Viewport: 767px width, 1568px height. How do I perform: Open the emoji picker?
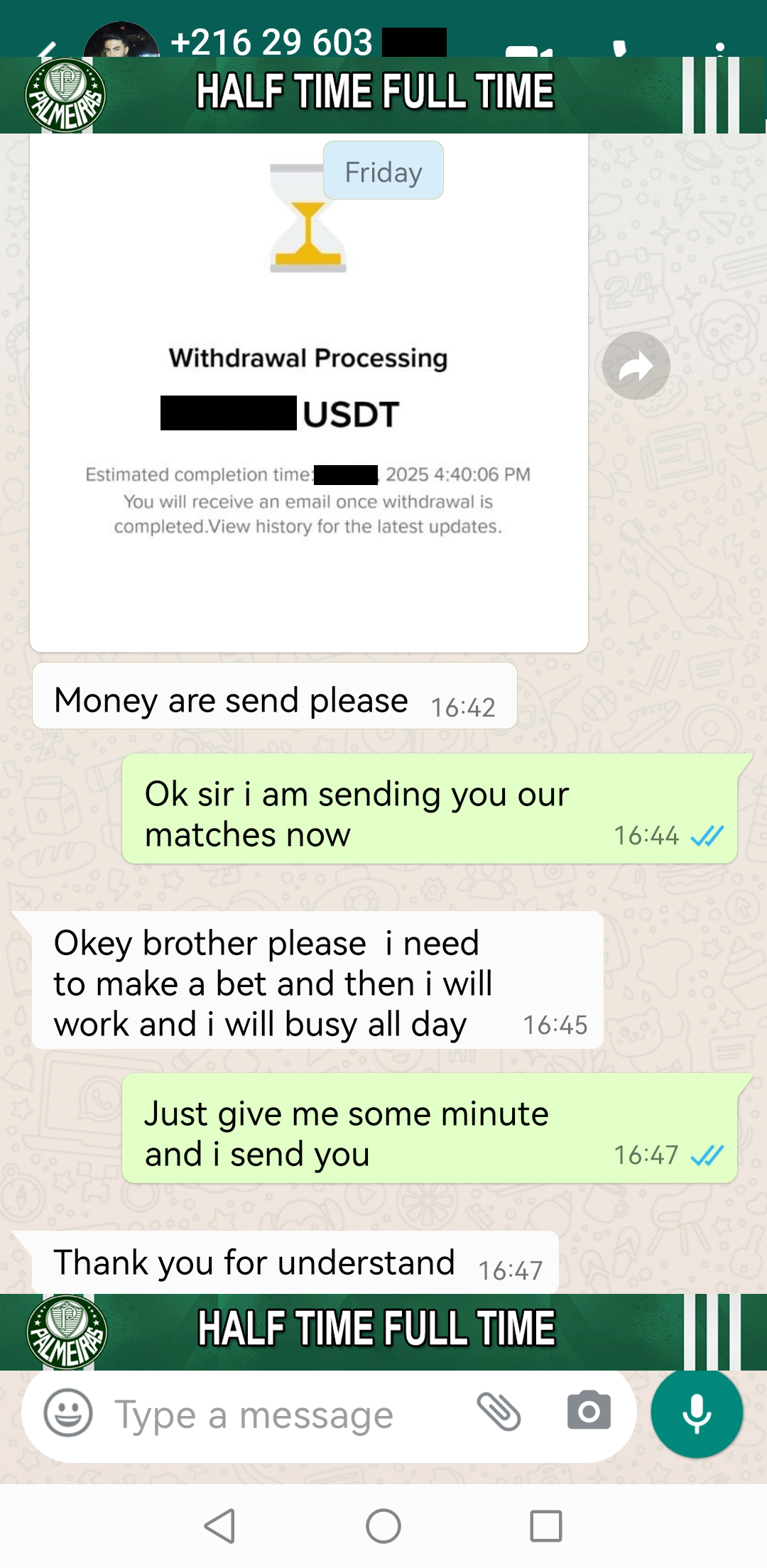[x=68, y=1414]
